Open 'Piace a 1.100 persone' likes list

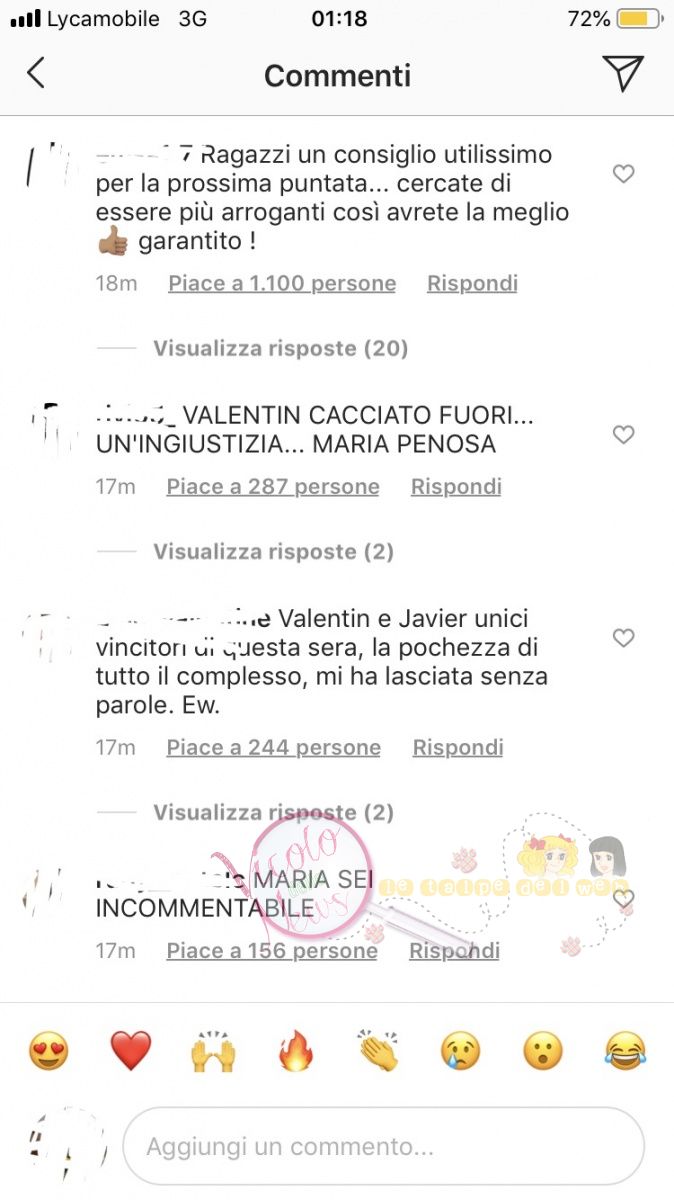click(x=281, y=283)
